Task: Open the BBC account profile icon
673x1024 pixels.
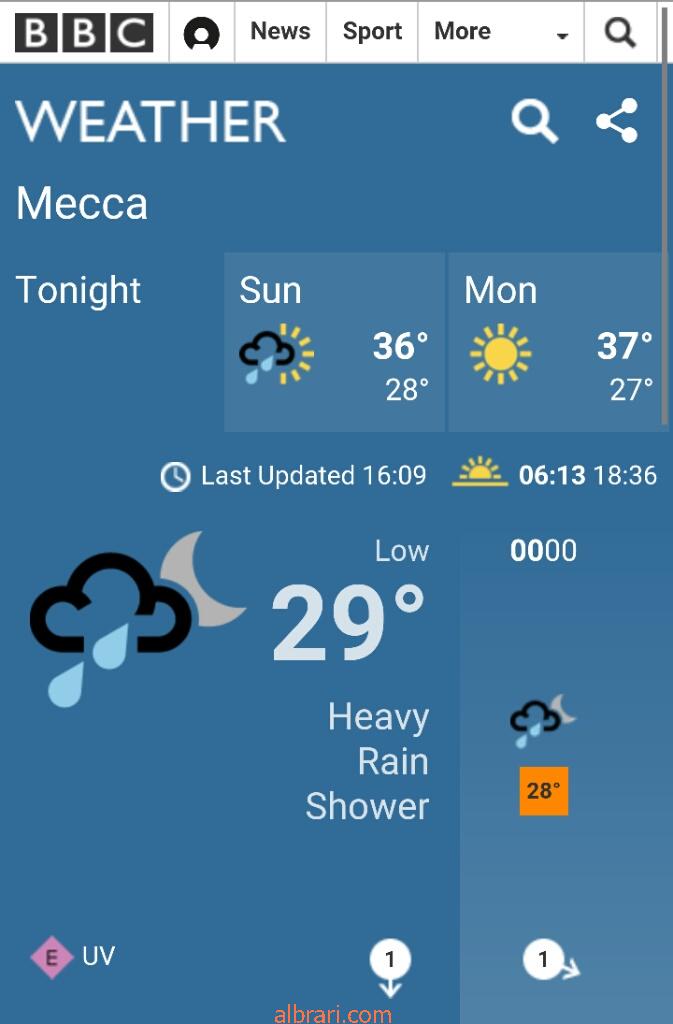Action: tap(201, 33)
